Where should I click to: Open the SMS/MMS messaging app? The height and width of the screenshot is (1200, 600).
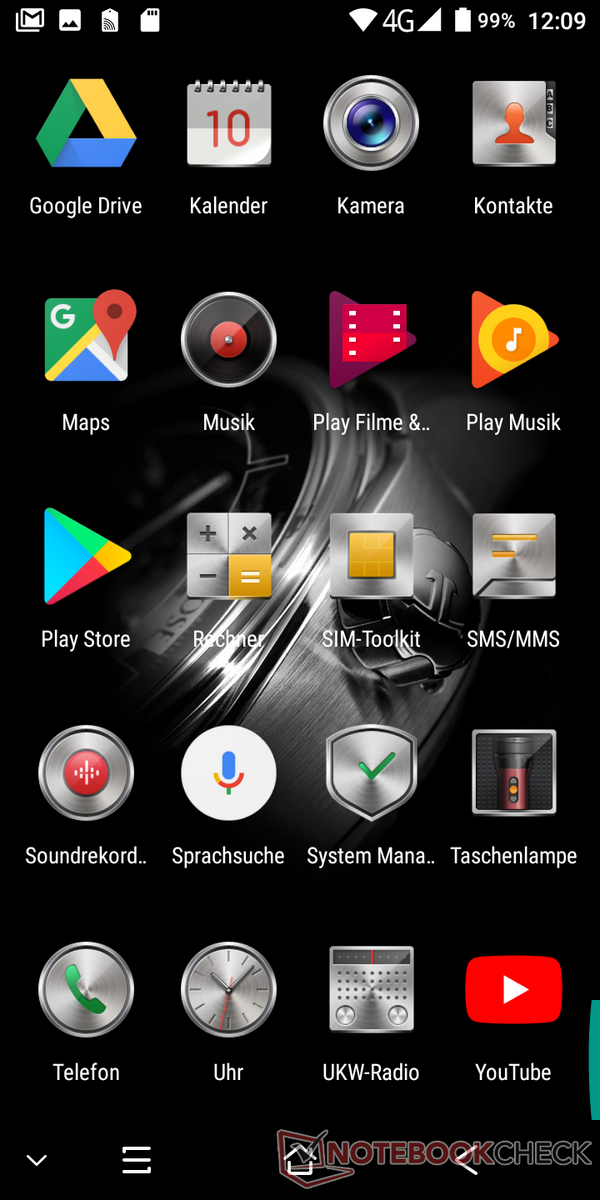513,557
